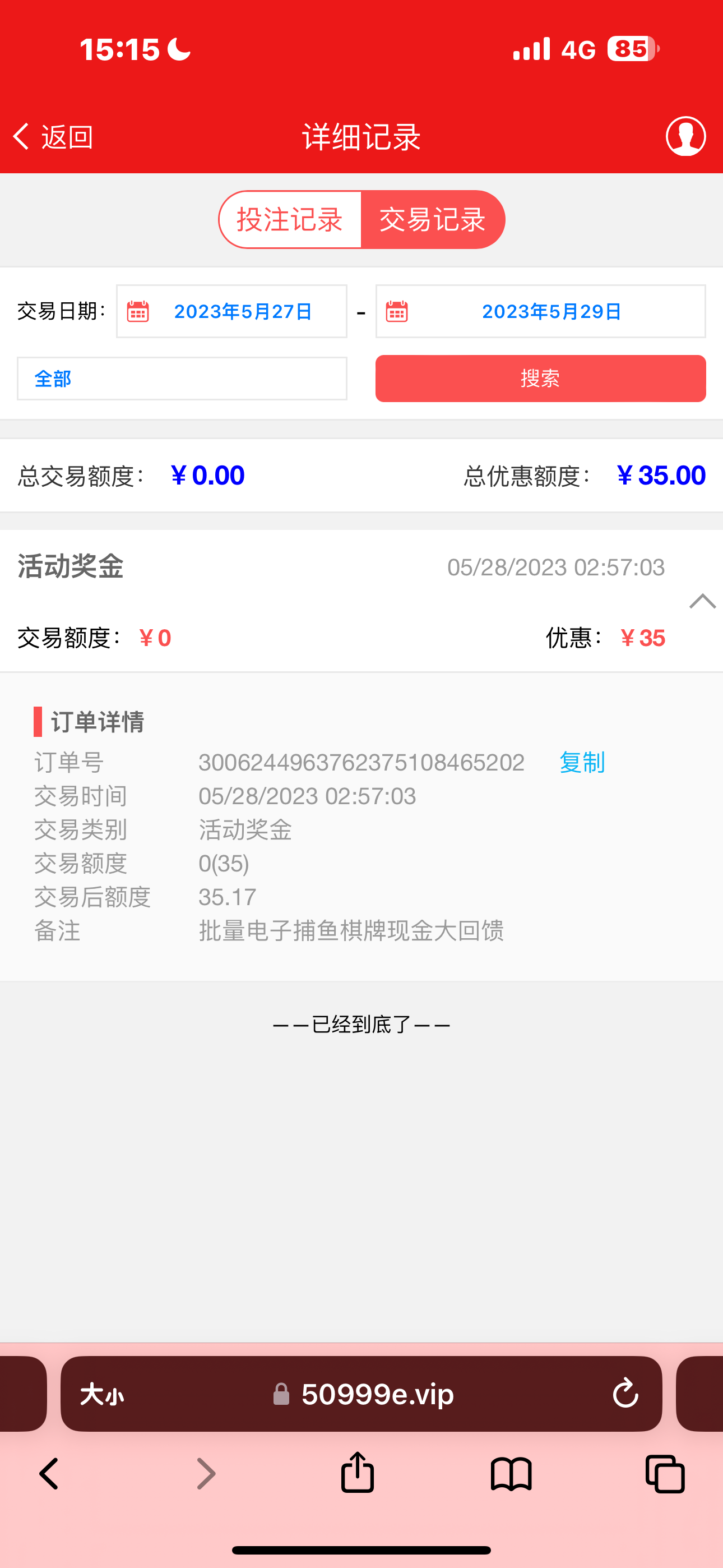Viewport: 723px width, 1568px height.
Task: Show all open Safari tabs
Action: point(665,1474)
